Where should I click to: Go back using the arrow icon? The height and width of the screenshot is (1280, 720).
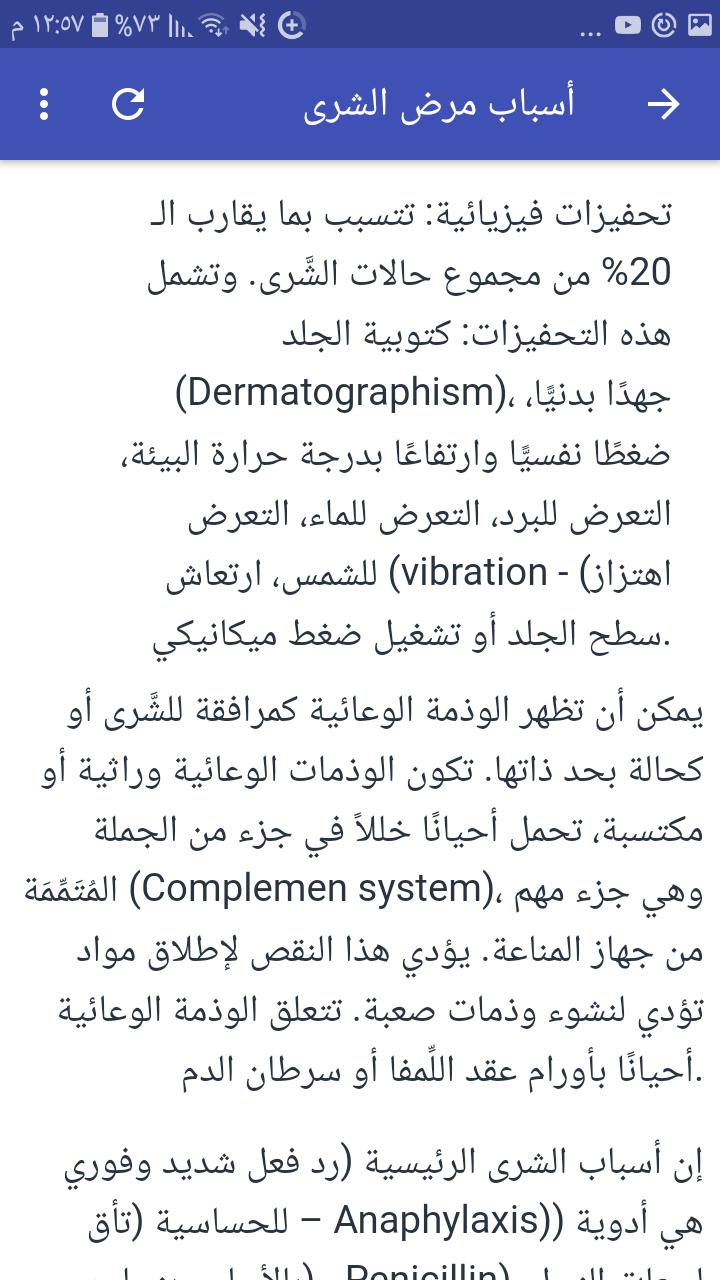click(664, 104)
